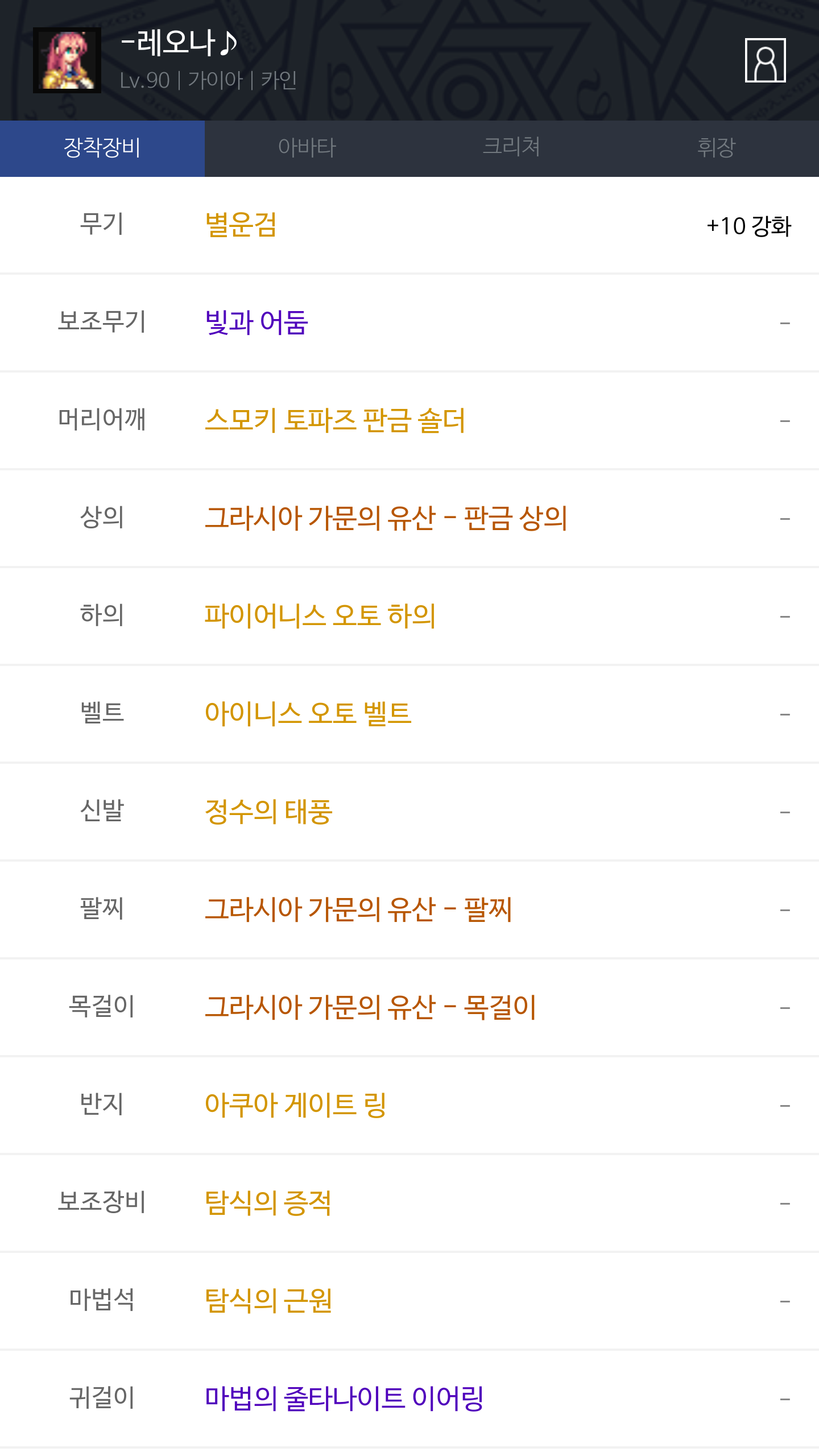Select the 아이니스 오토 벨트 item
The height and width of the screenshot is (1456, 819).
tap(308, 714)
